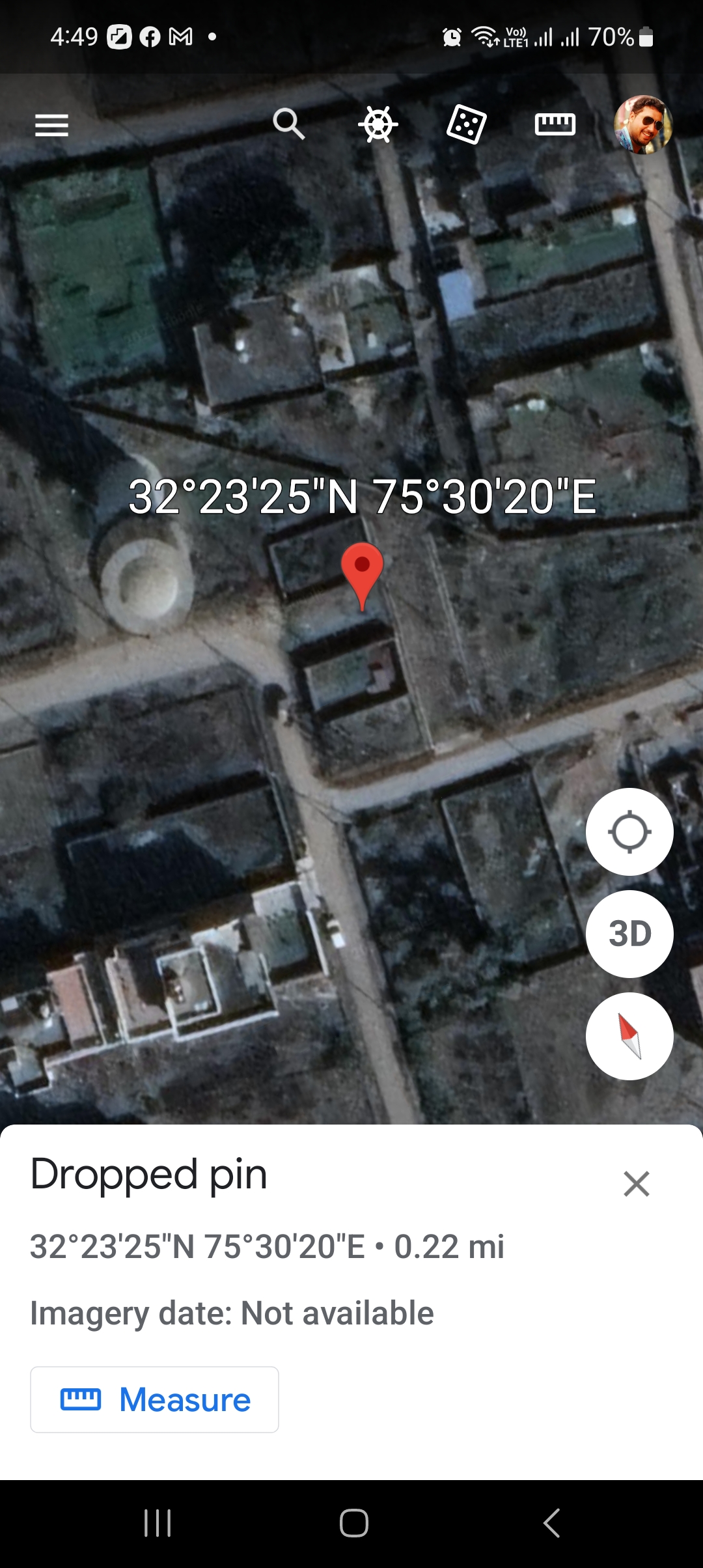Open the hamburger menu
The image size is (703, 1568).
tap(51, 125)
